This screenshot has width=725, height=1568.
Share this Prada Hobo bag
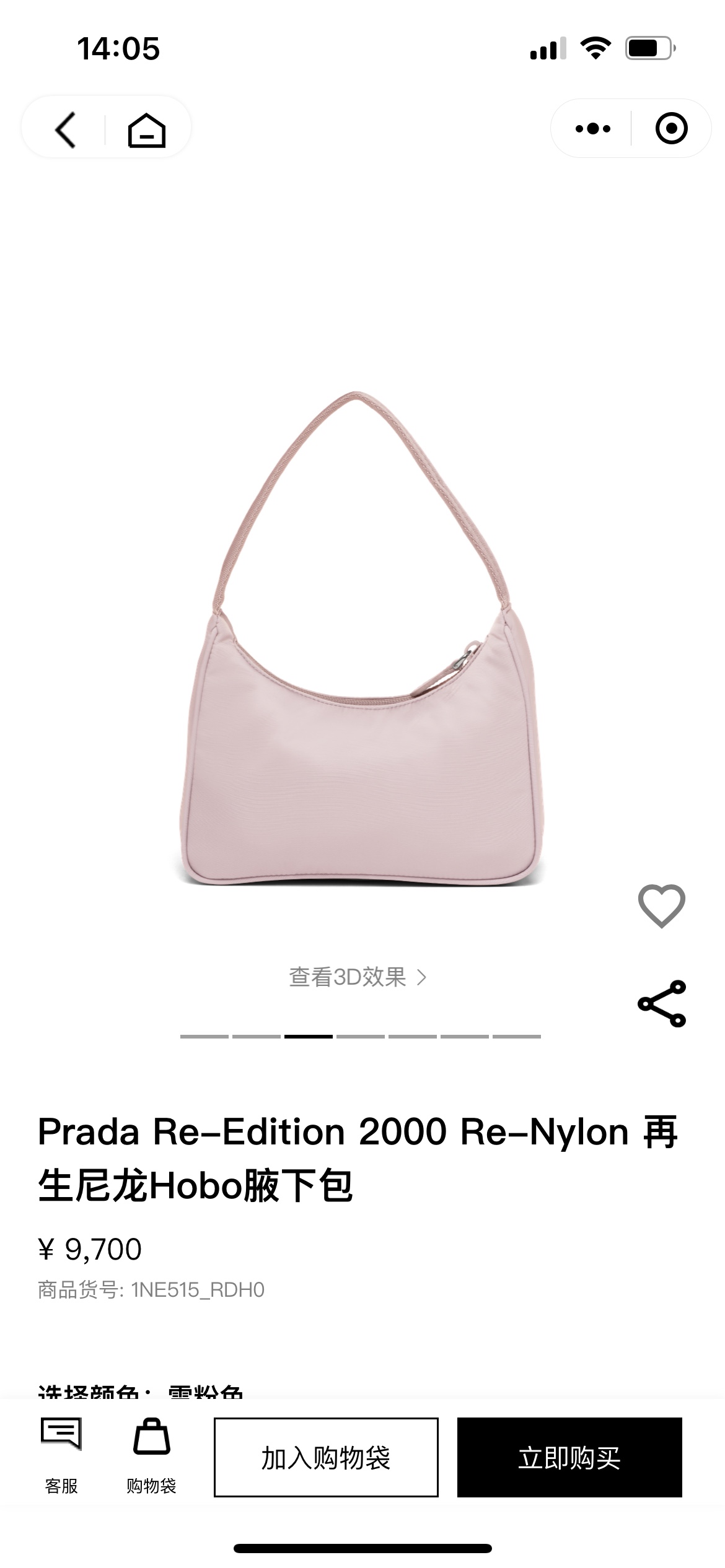pyautogui.click(x=662, y=1003)
